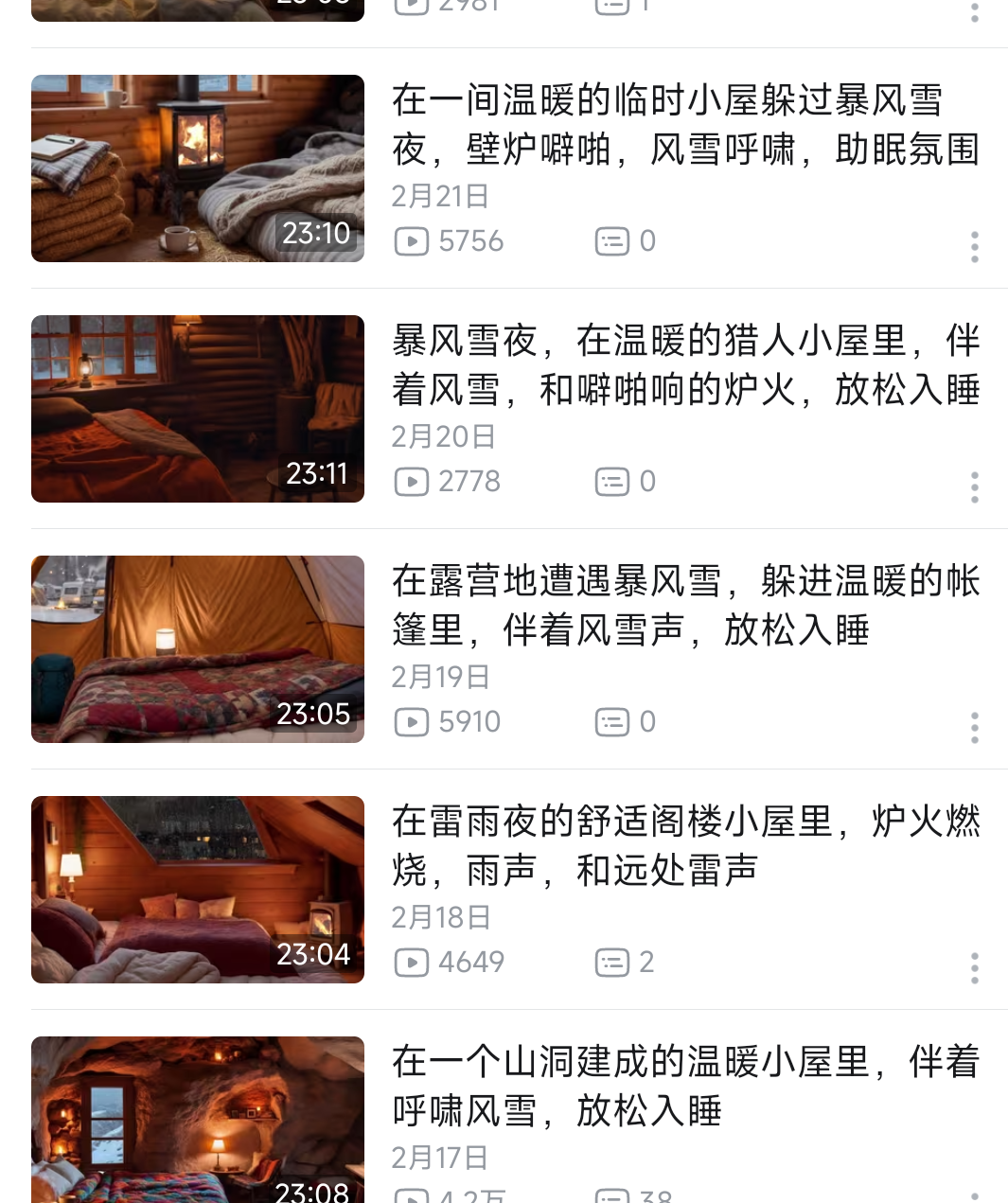Click the comment icon showing 2 comments
The image size is (1008, 1203).
tap(612, 962)
